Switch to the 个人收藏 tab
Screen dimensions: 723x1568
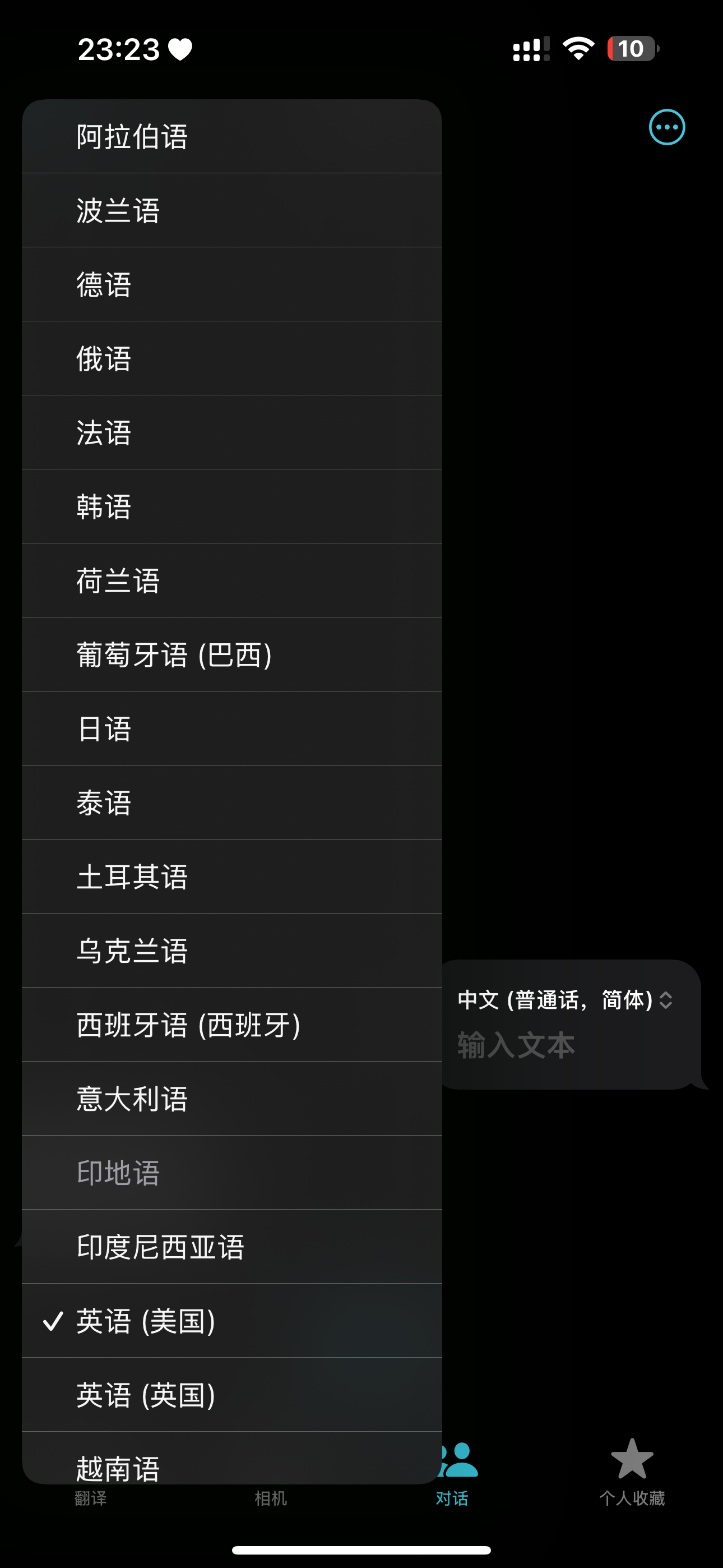pos(632,1472)
